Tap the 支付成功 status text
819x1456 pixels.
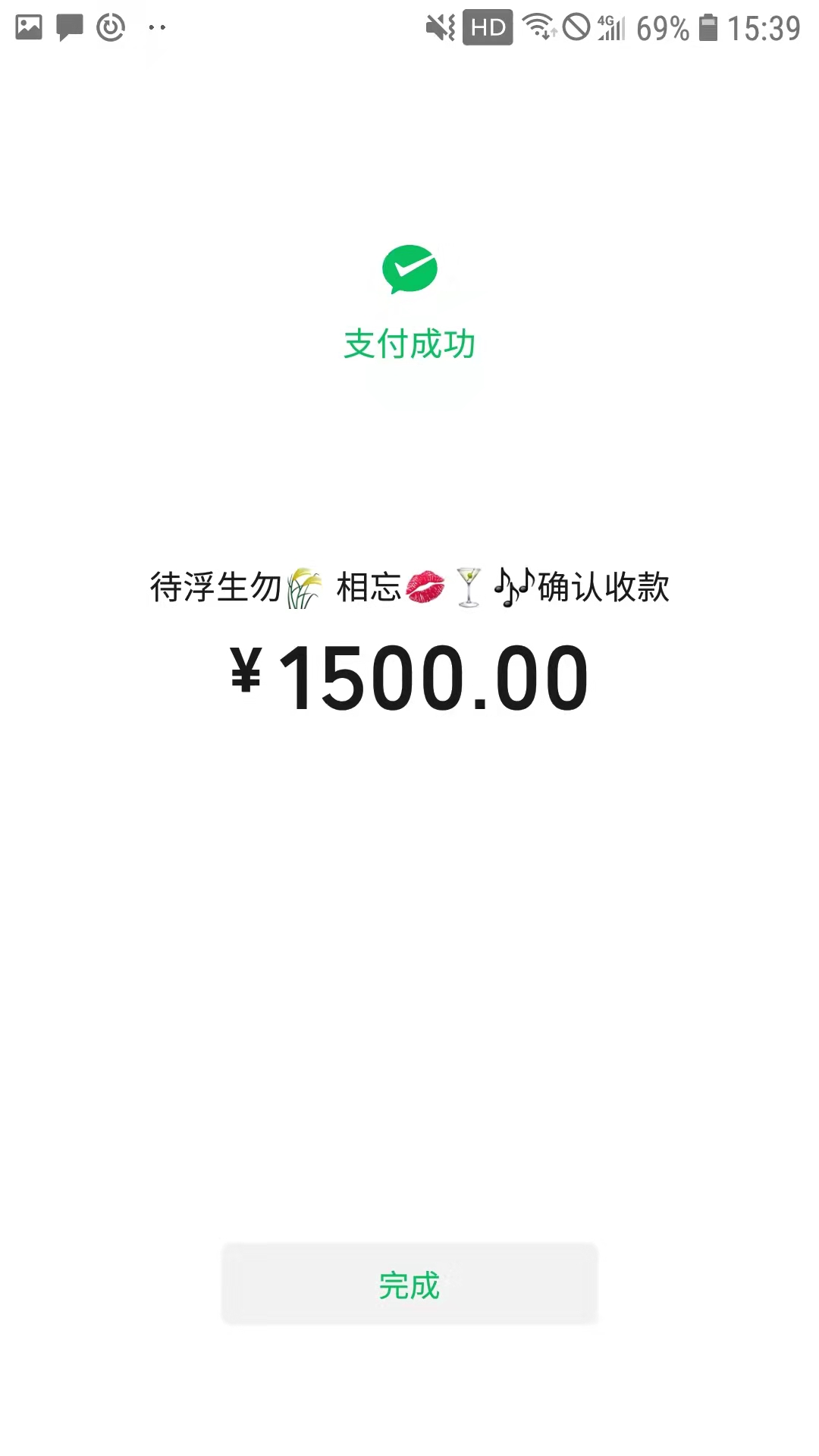coord(409,343)
